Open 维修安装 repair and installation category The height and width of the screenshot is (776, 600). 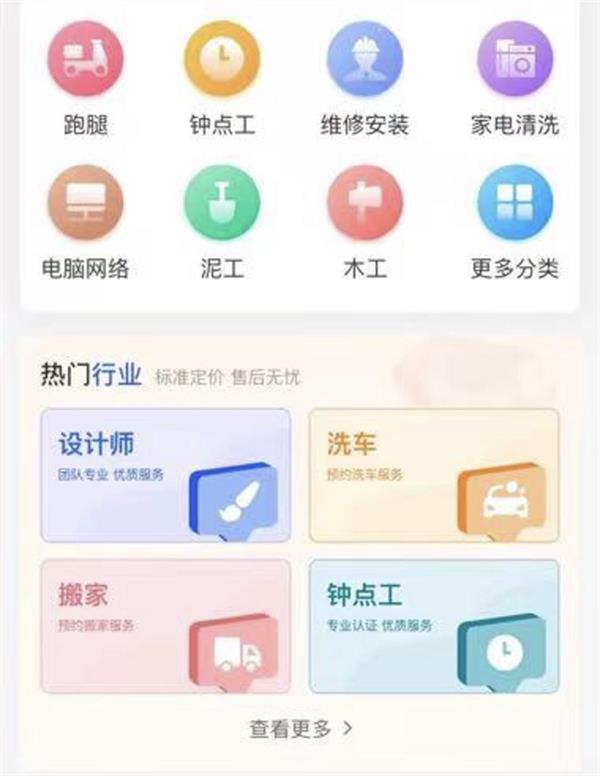365,59
